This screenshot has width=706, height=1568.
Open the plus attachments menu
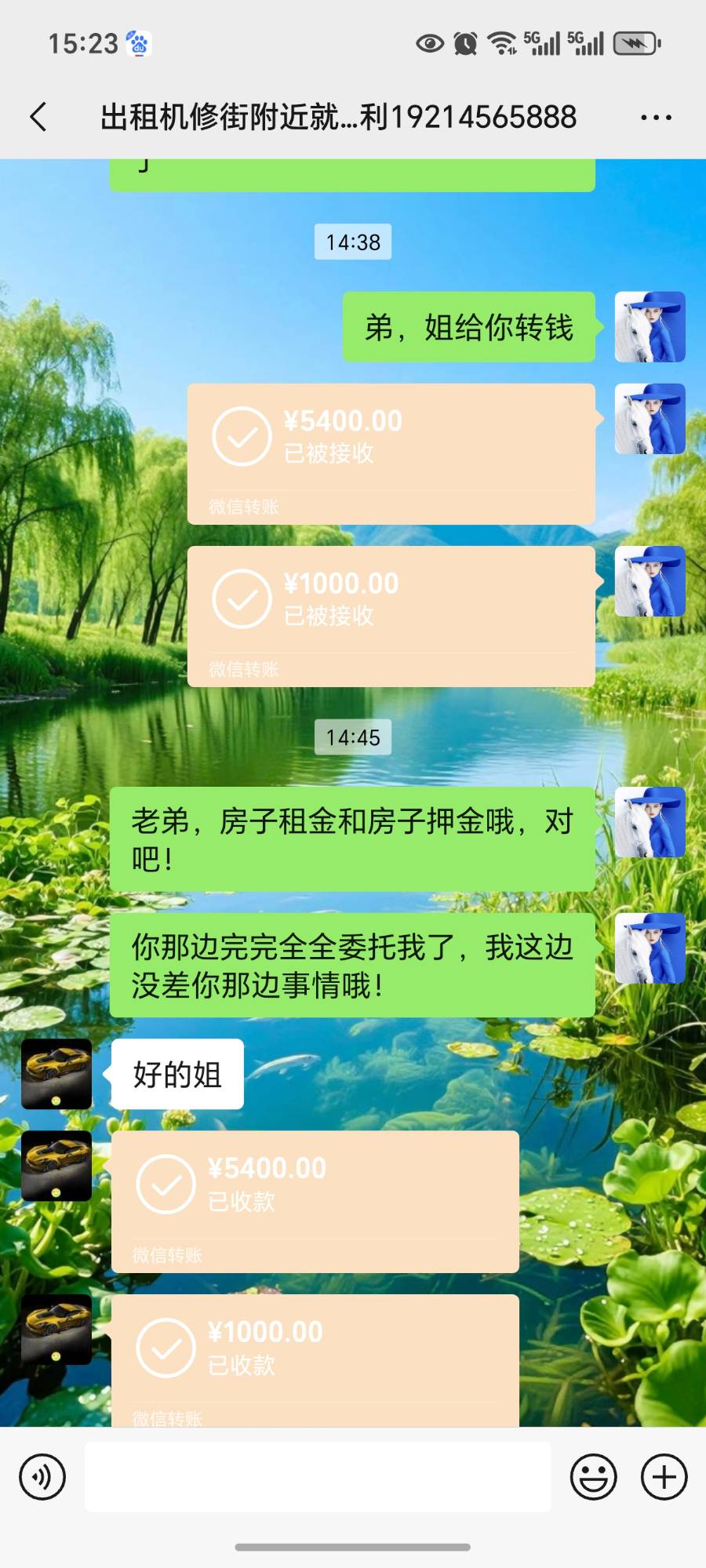click(664, 1477)
